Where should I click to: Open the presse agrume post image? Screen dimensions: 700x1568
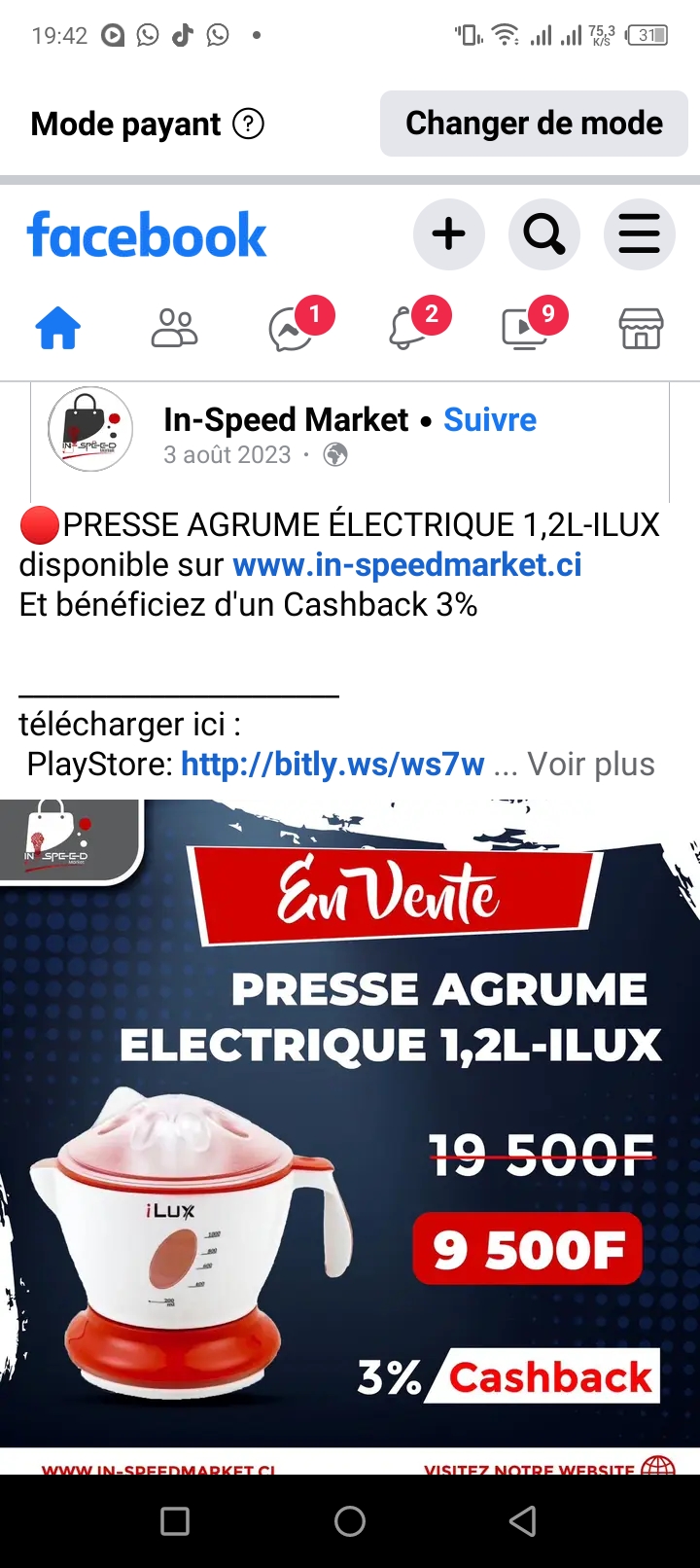(350, 1119)
